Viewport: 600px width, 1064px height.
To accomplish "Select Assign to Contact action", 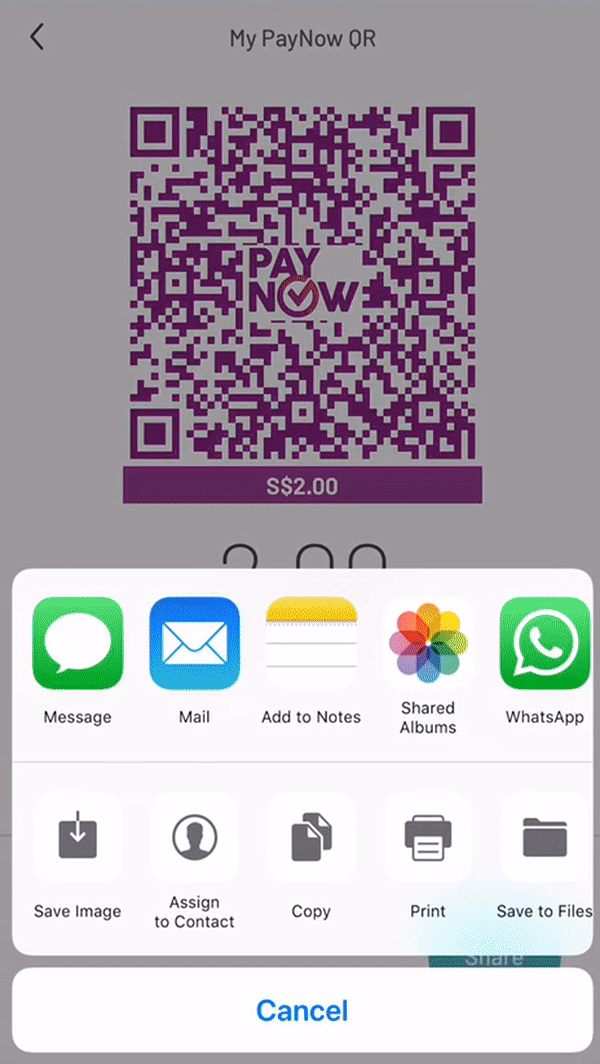I will (x=194, y=838).
